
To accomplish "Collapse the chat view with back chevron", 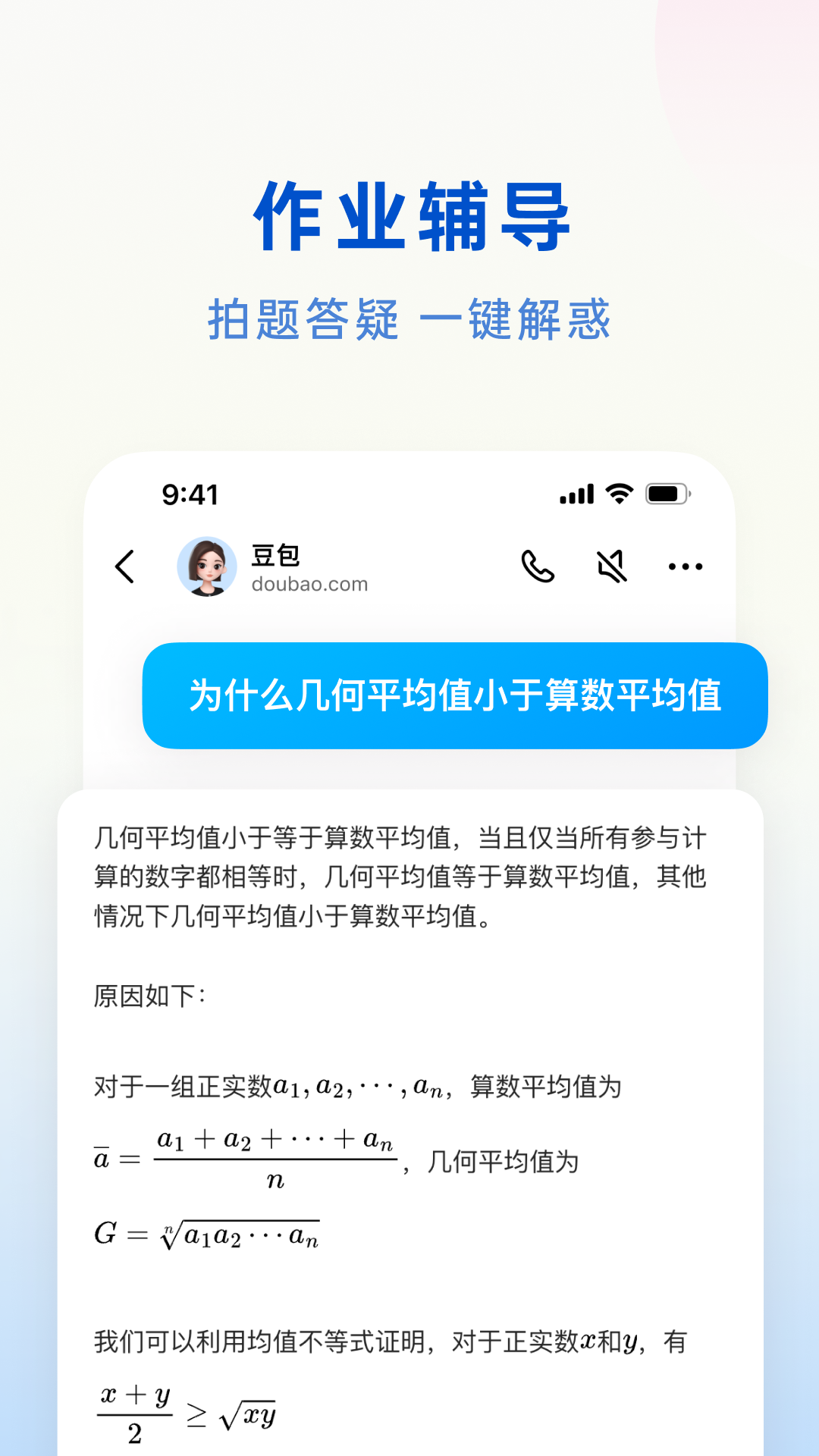I will 126,566.
